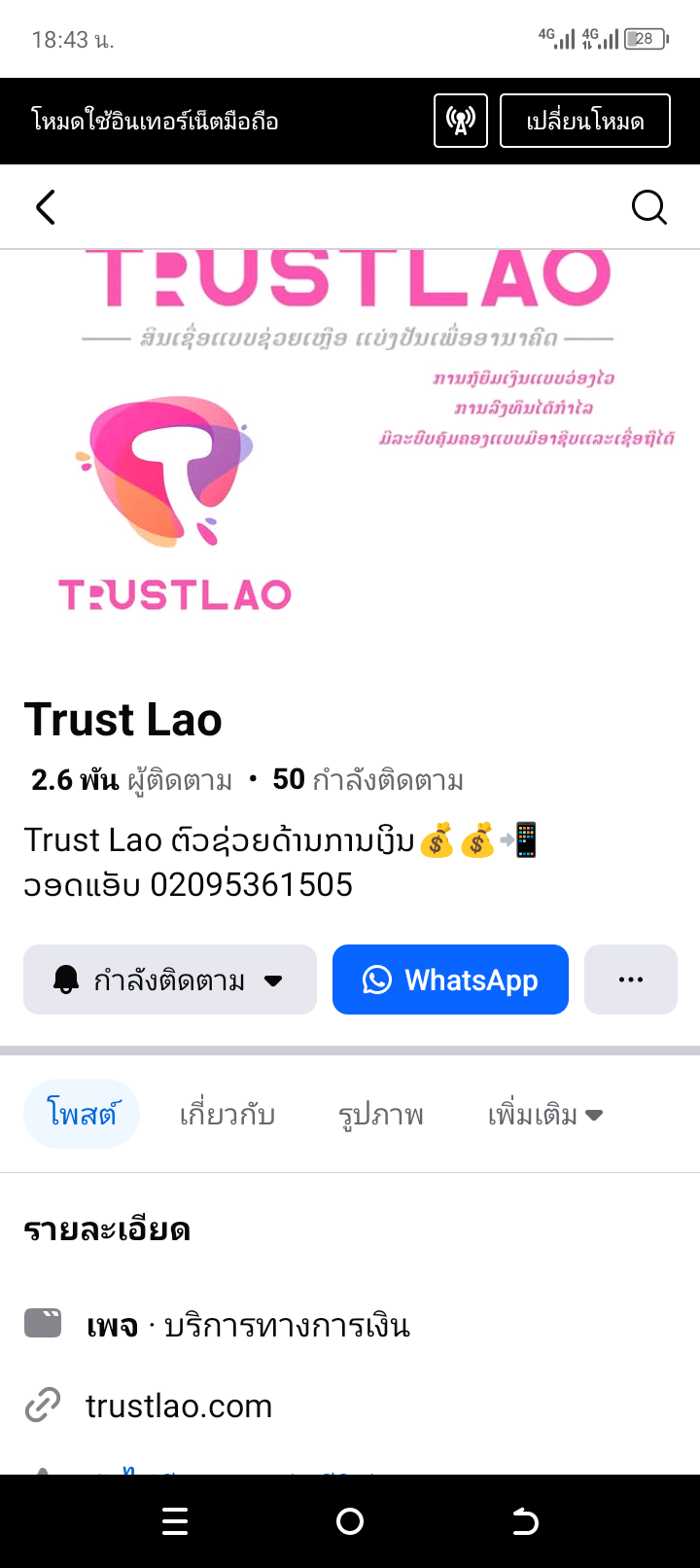Open the system recent apps menu
Image resolution: width=700 pixels, height=1568 pixels.
pyautogui.click(x=175, y=1521)
